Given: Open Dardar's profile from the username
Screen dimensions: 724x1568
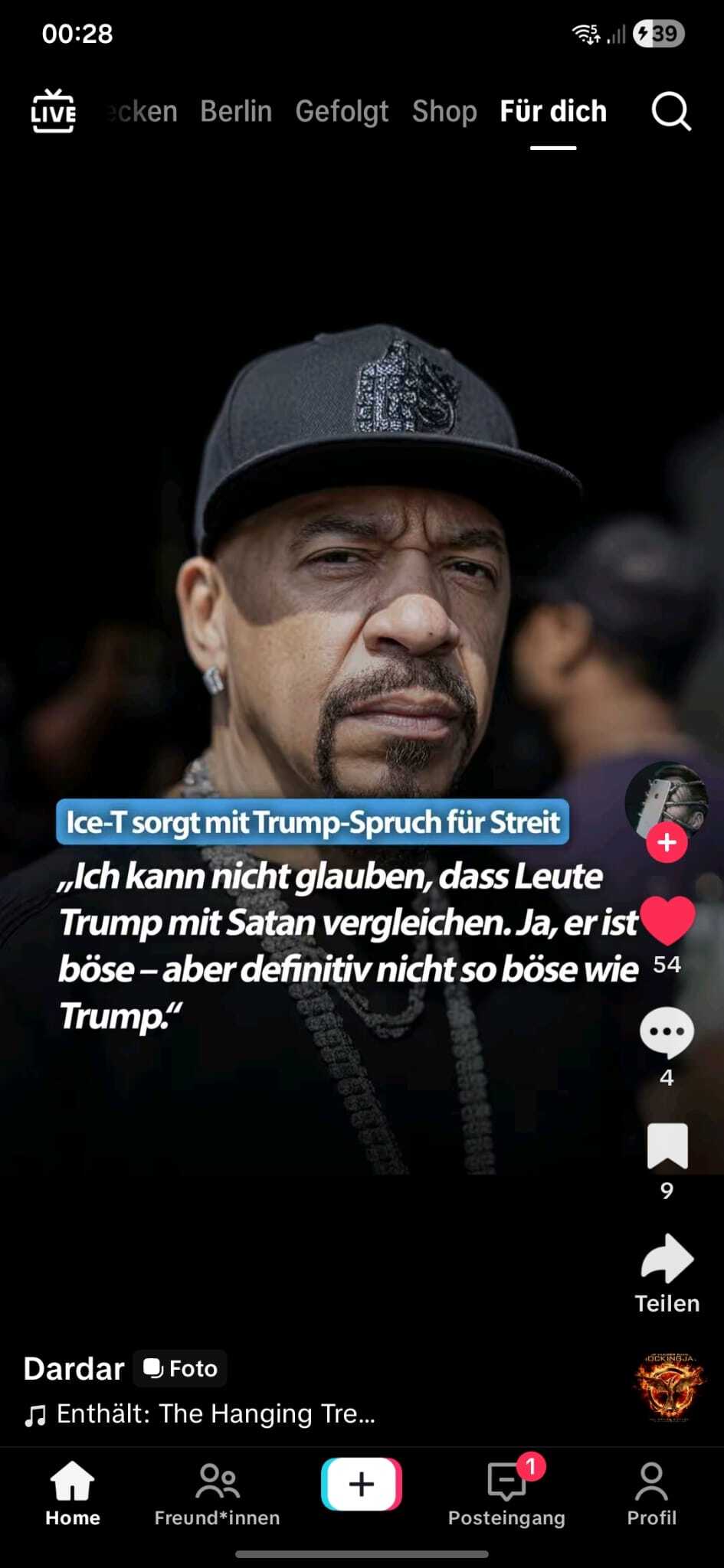Looking at the screenshot, I should pos(74,1368).
